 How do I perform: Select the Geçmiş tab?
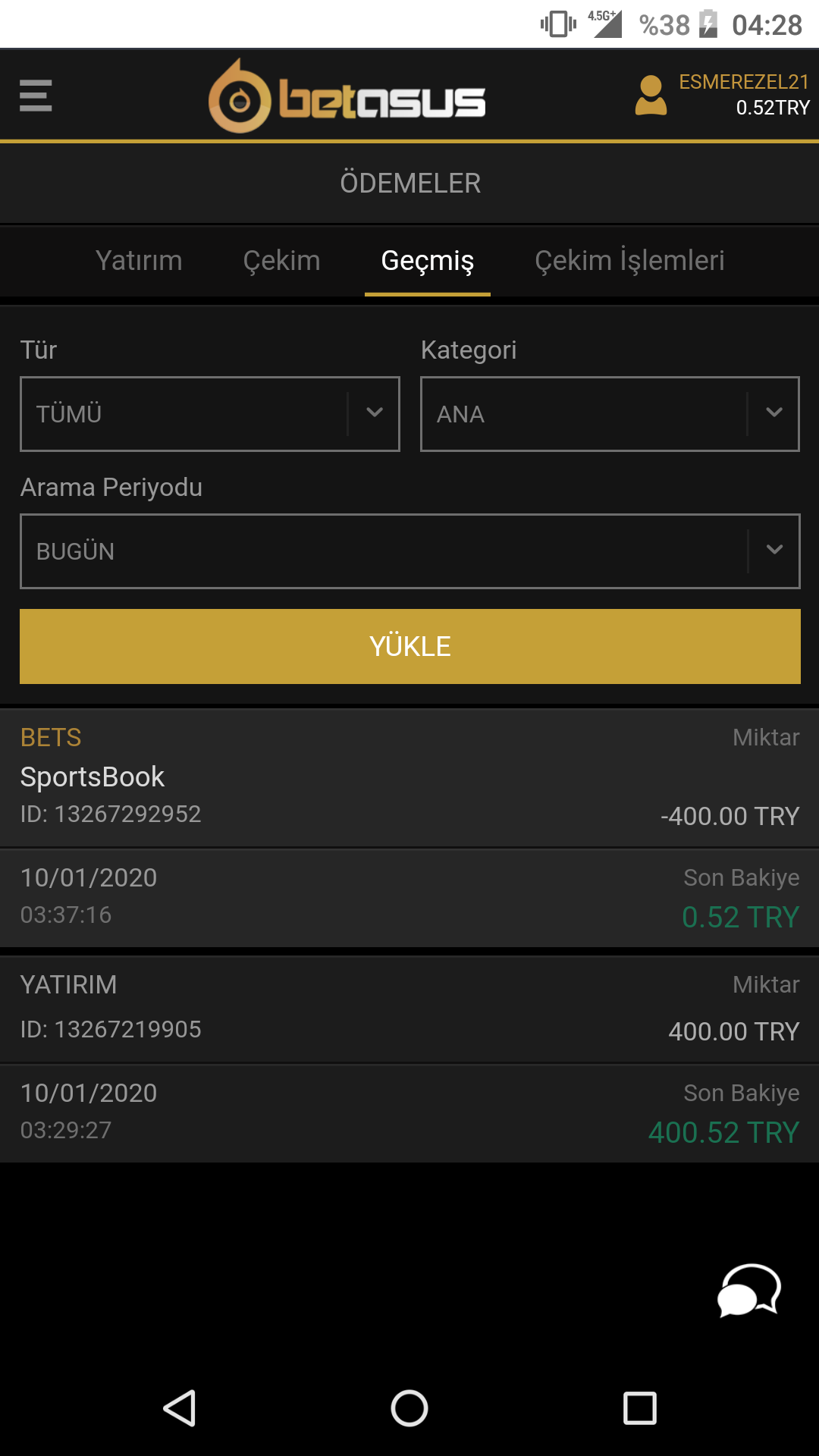click(428, 260)
